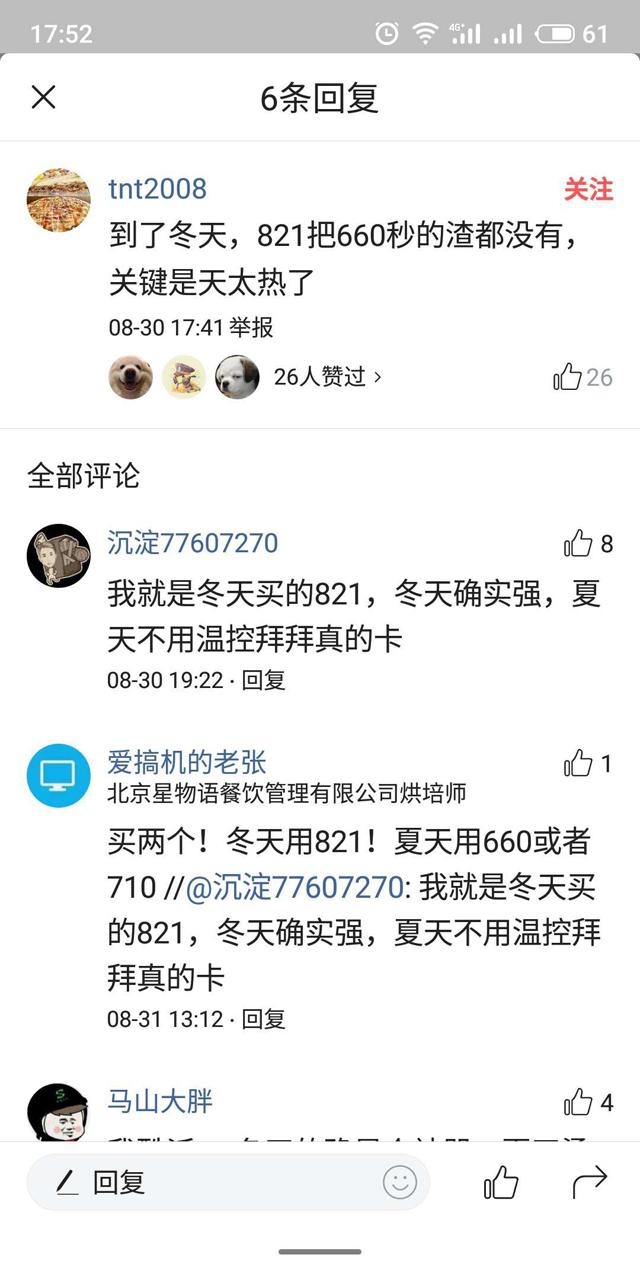This screenshot has height=1280, width=640.
Task: Tap the 回复 input field
Action: click(228, 1183)
